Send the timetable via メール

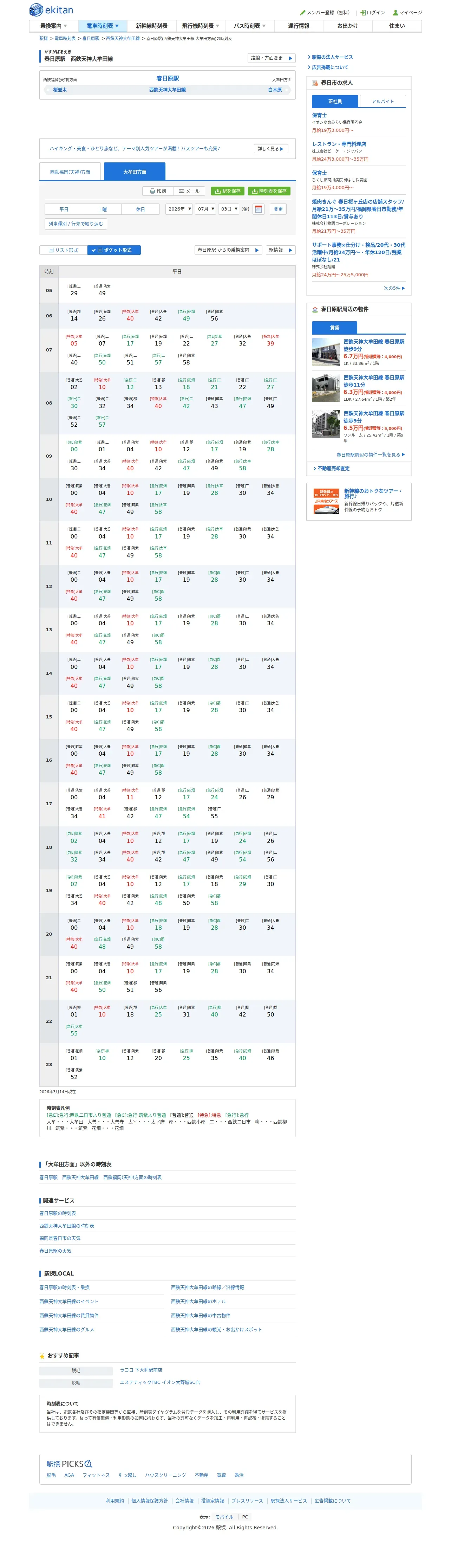[189, 191]
